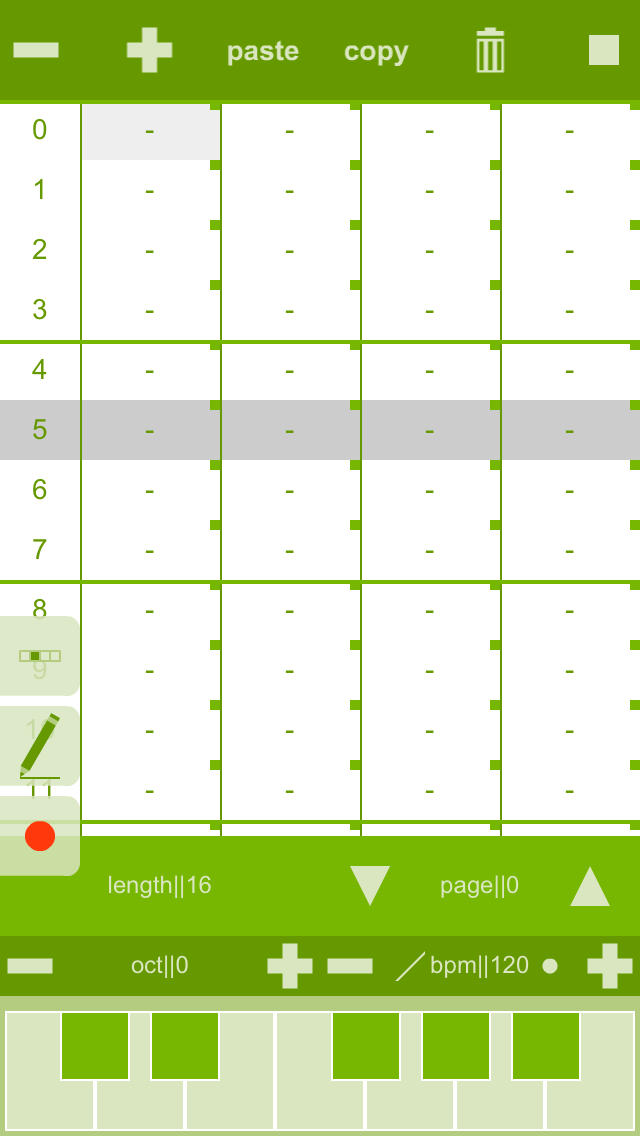Go to previous page with up triangle
This screenshot has height=1136, width=640.
point(590,885)
